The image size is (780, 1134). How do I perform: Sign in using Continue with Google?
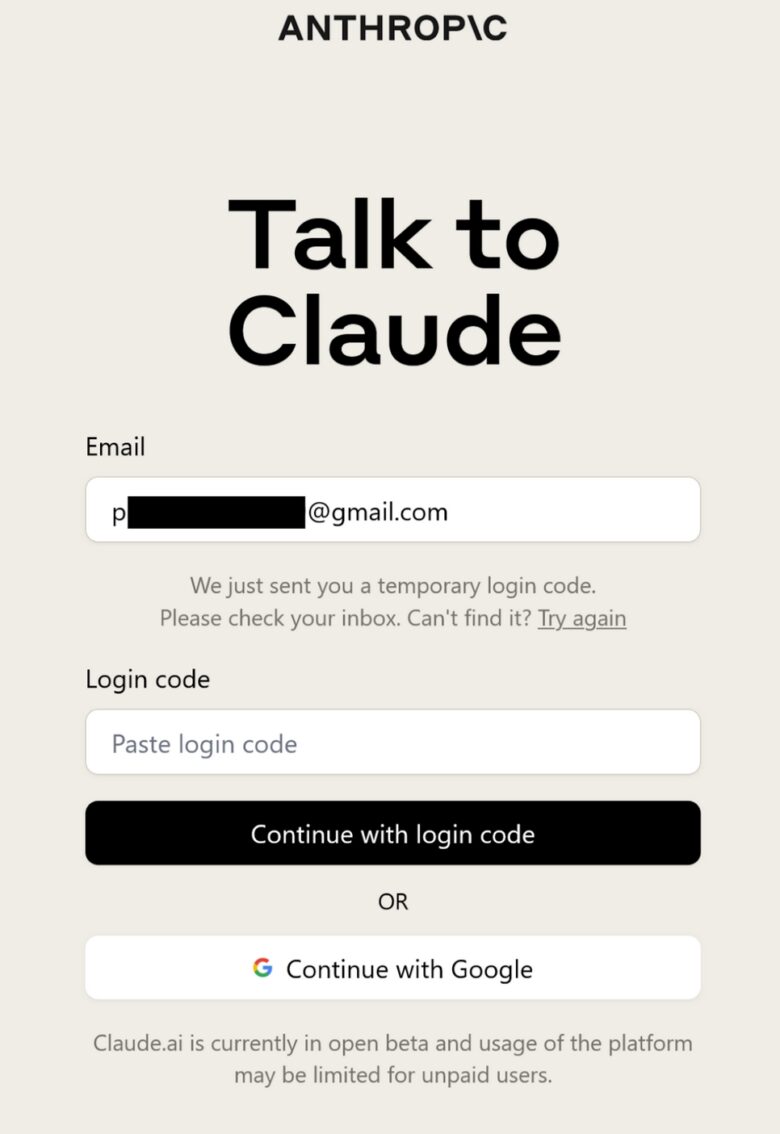(x=392, y=968)
